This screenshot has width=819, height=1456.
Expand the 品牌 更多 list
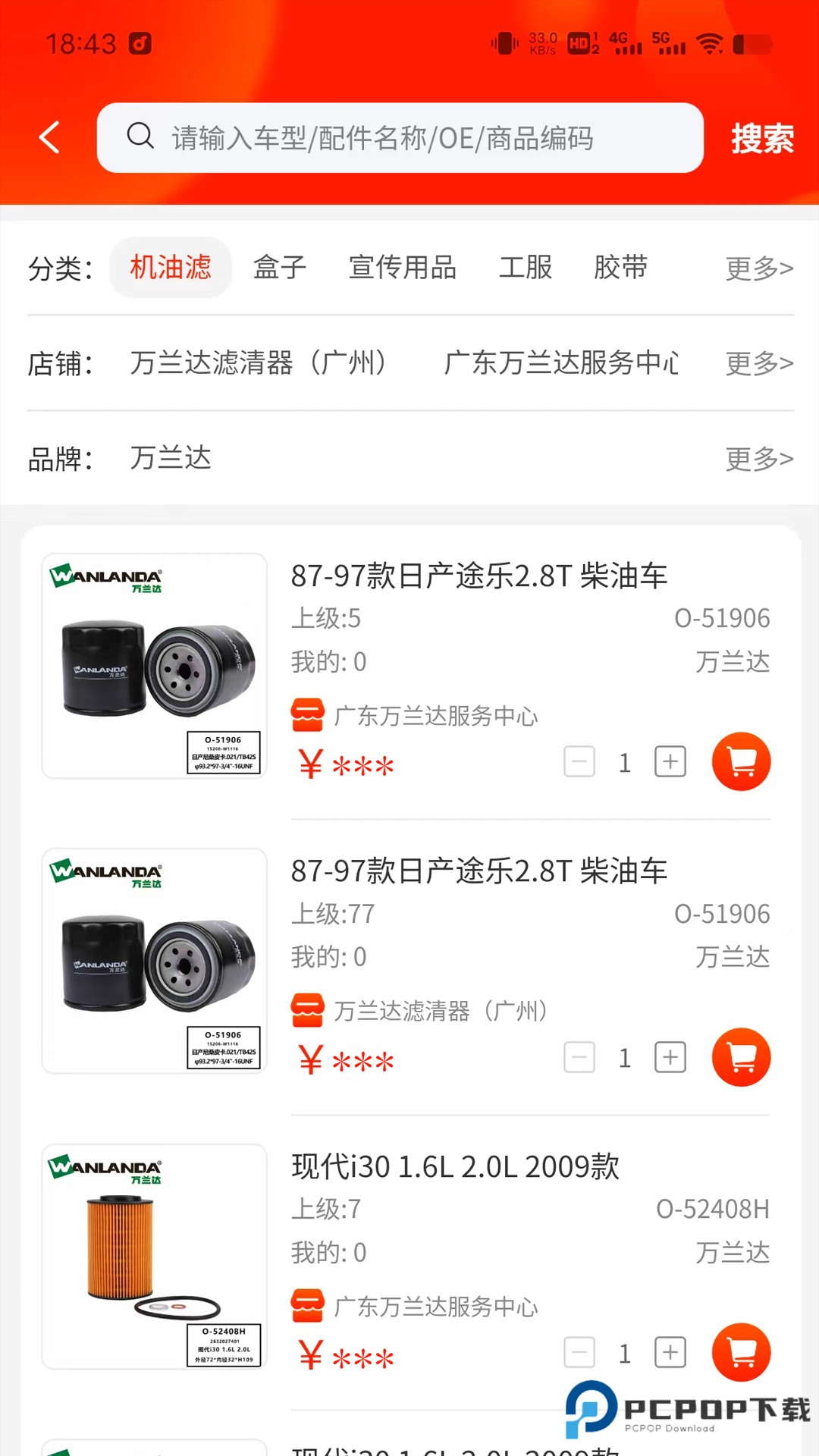click(x=759, y=458)
